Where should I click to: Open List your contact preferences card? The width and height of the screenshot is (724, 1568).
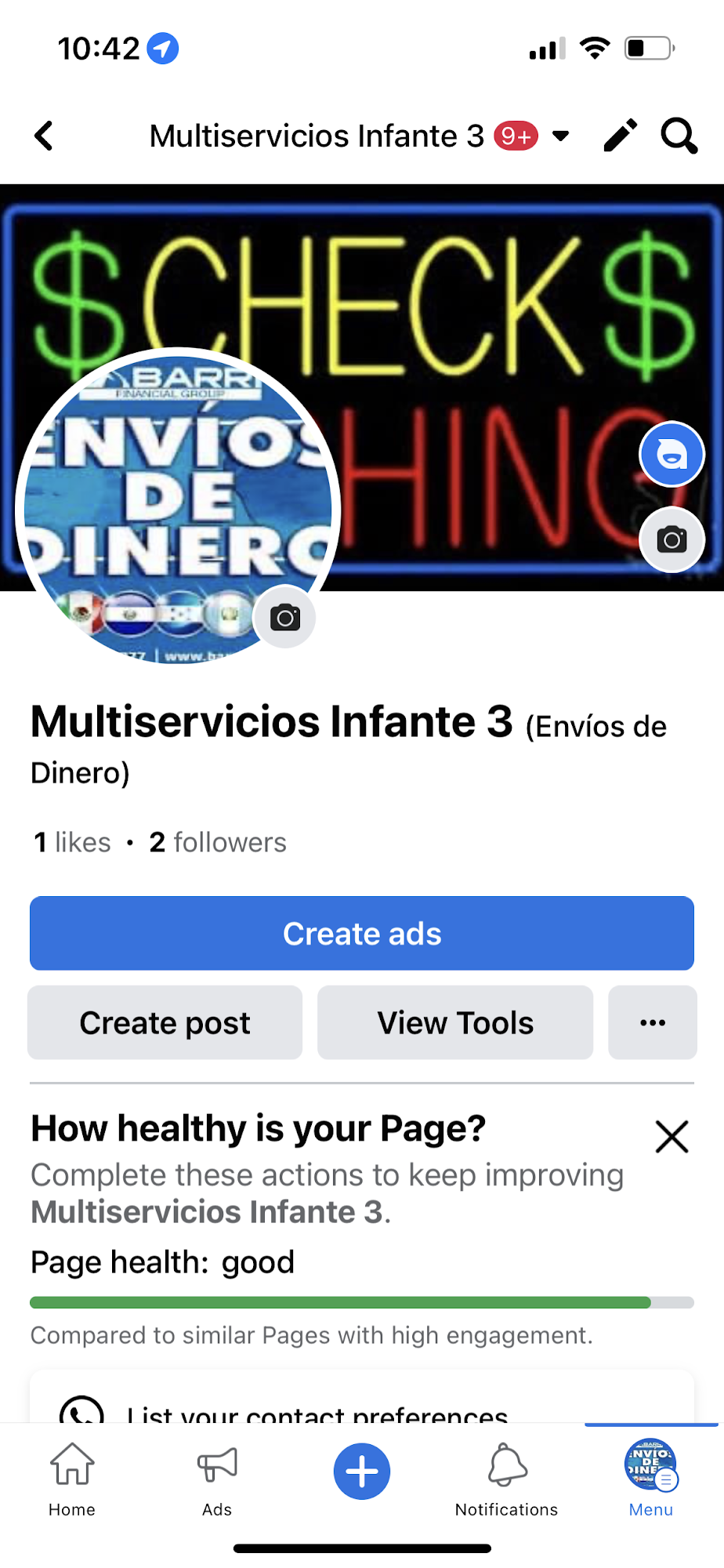coord(317,1411)
